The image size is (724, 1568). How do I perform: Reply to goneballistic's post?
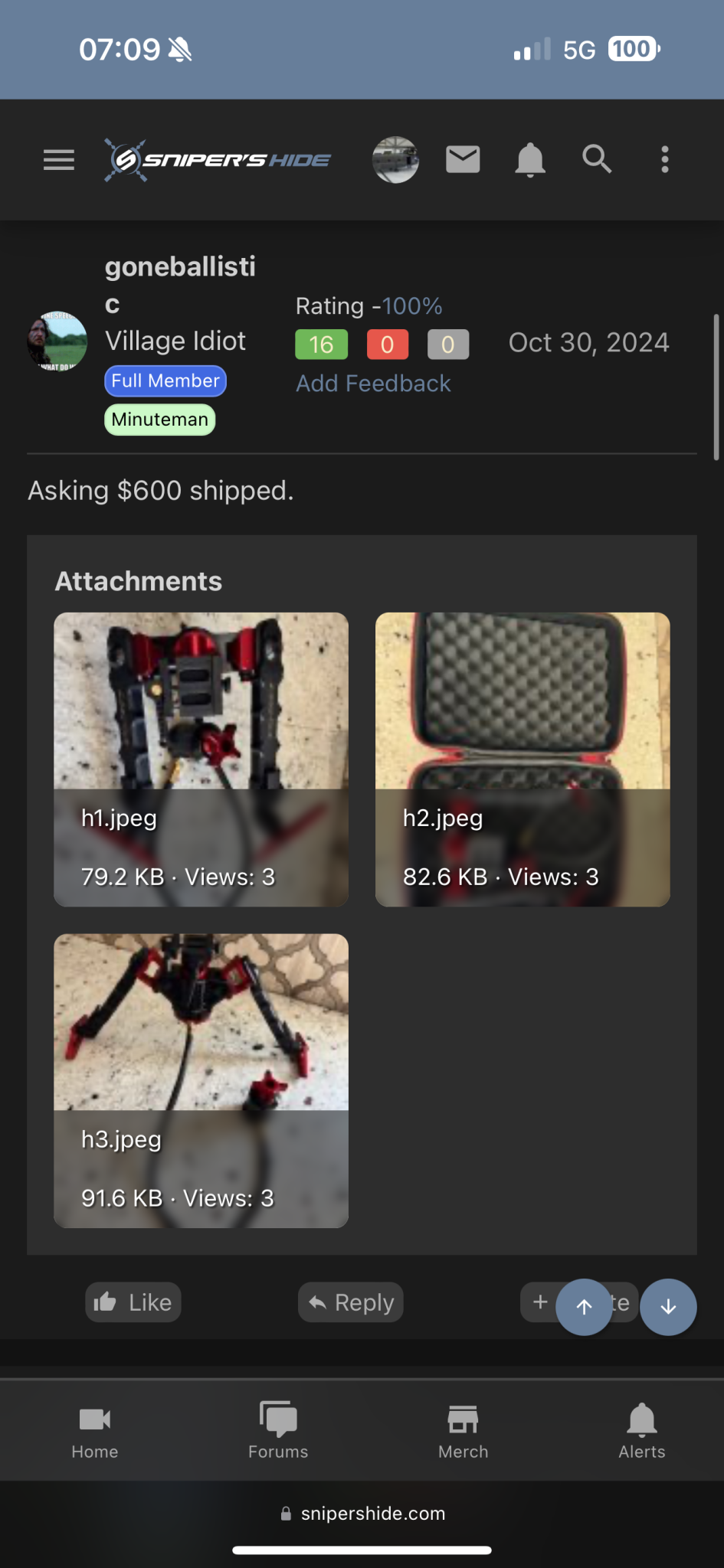click(351, 1302)
